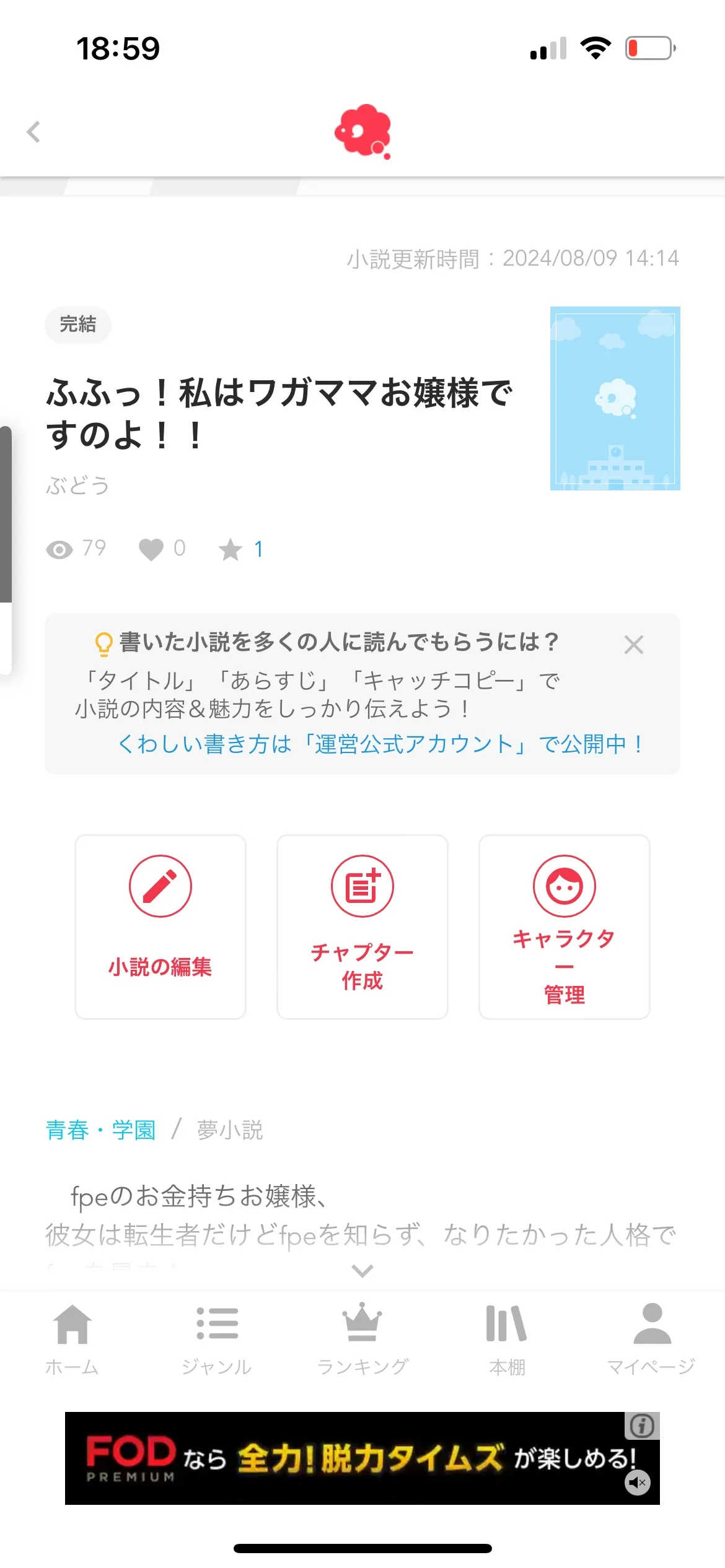Open the 青春・学園 genre link
Screen dimensions: 725x1568
click(100, 1130)
